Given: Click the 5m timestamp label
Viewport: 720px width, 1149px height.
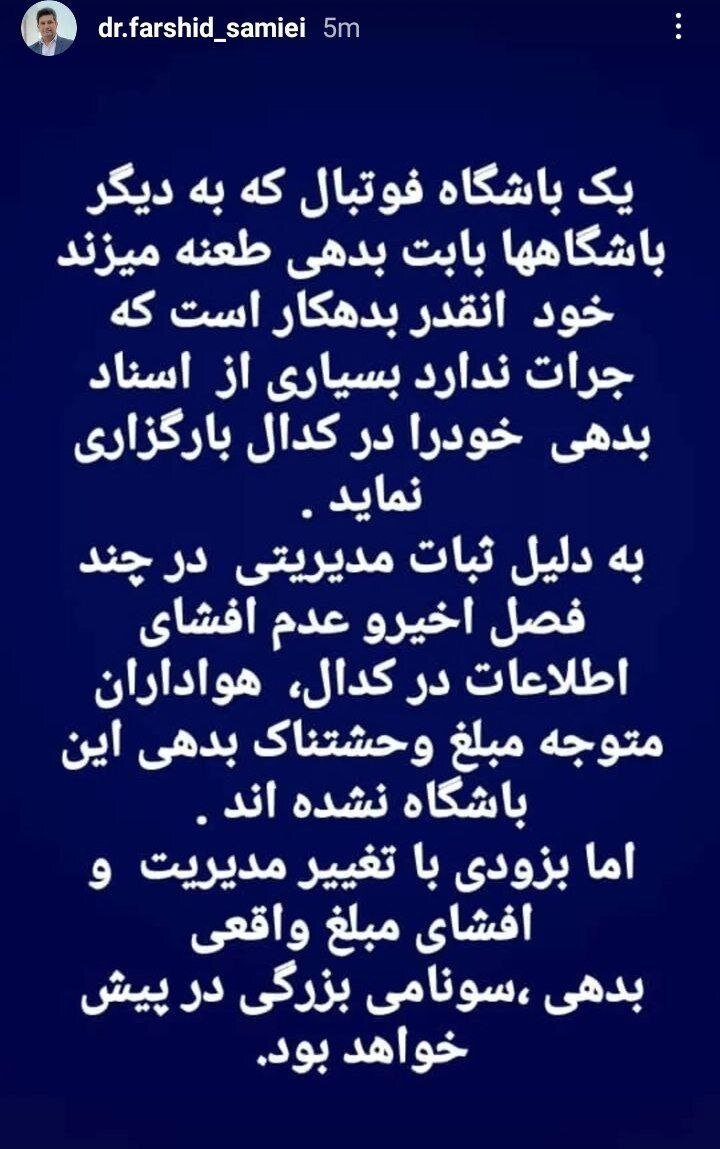Looking at the screenshot, I should [x=325, y=29].
